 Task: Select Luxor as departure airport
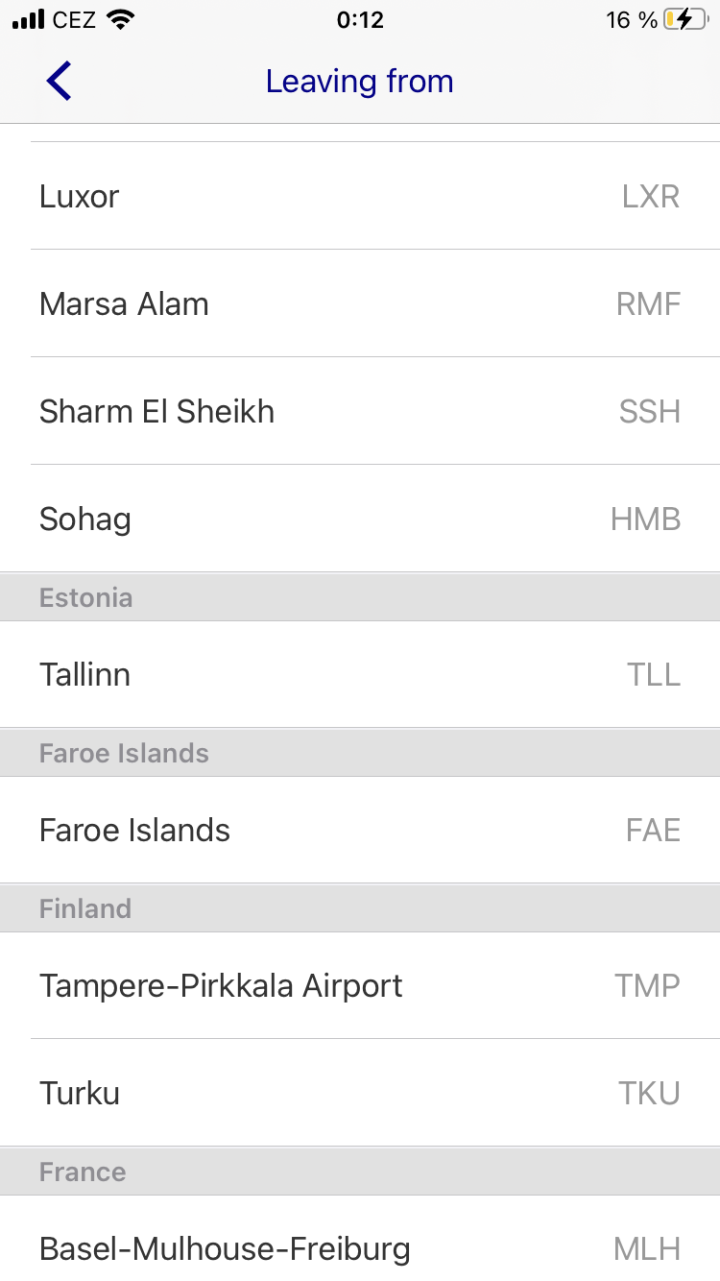point(360,196)
